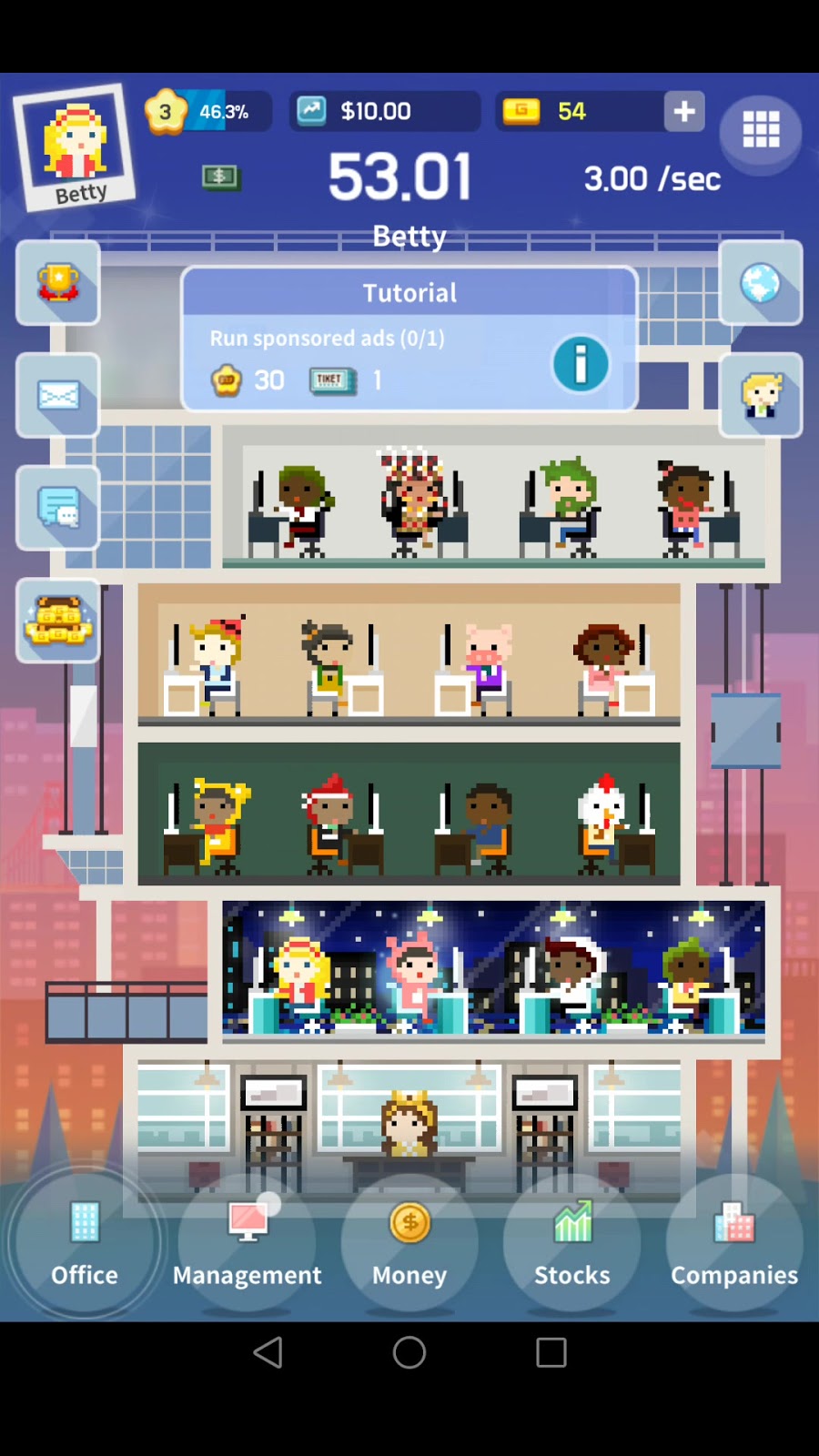Switch to the Companies tab
This screenshot has width=819, height=1456.
pyautogui.click(x=734, y=1243)
